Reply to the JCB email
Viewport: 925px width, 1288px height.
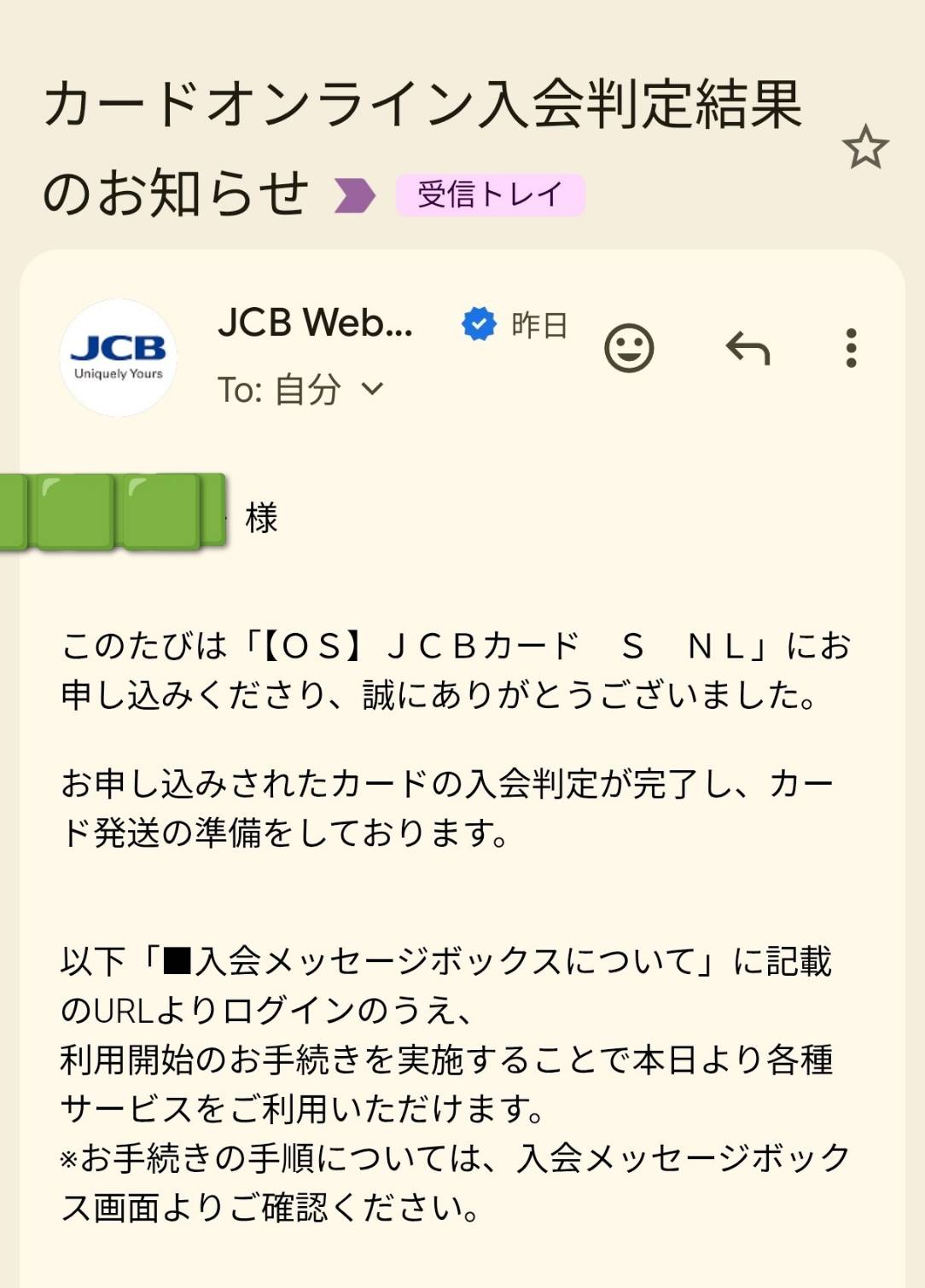[x=748, y=348]
